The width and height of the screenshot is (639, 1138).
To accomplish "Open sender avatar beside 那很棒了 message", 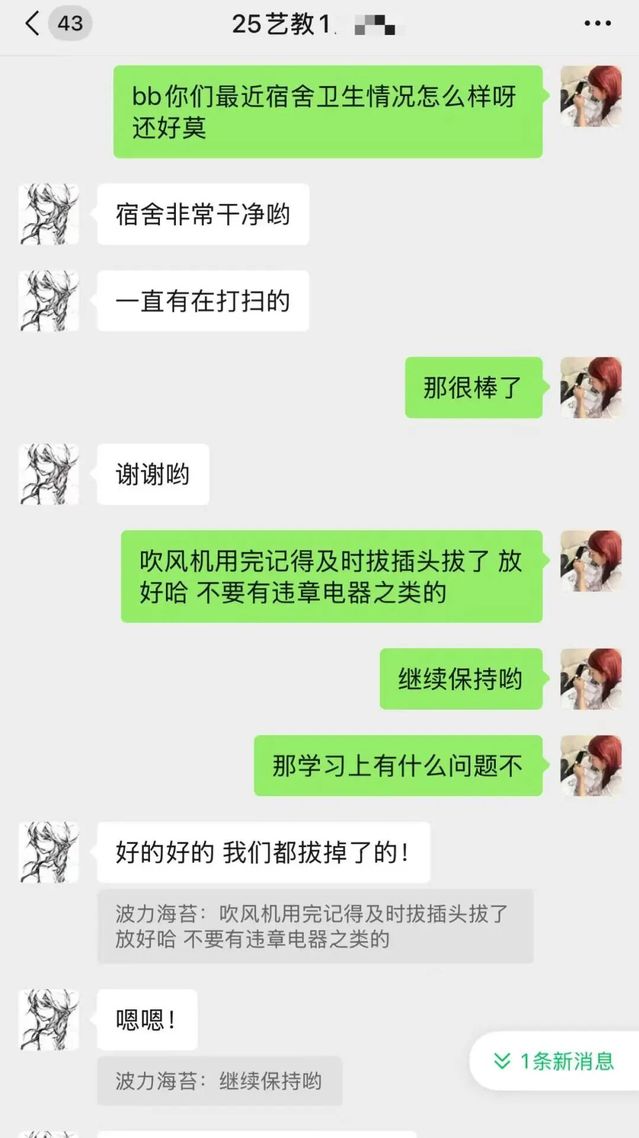I will point(591,387).
